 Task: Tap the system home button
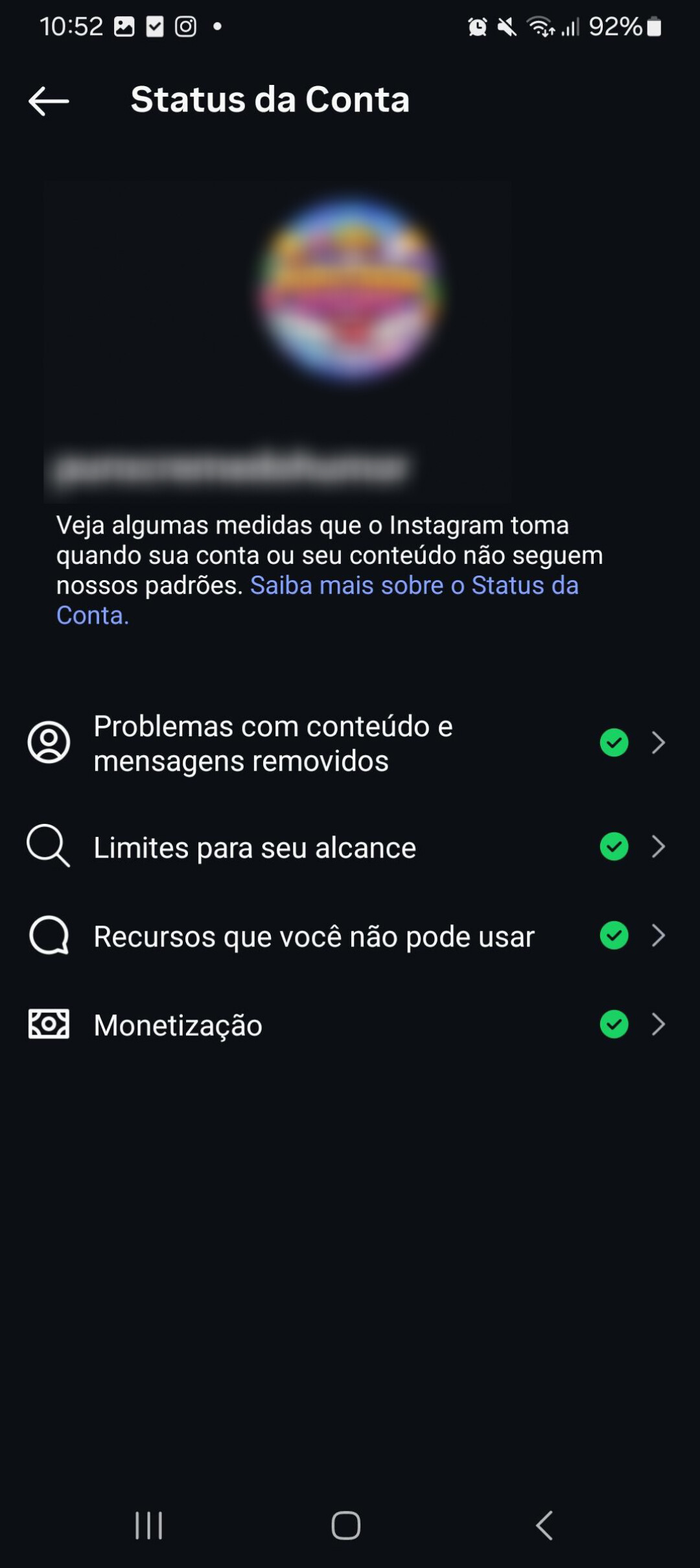coord(346,1525)
